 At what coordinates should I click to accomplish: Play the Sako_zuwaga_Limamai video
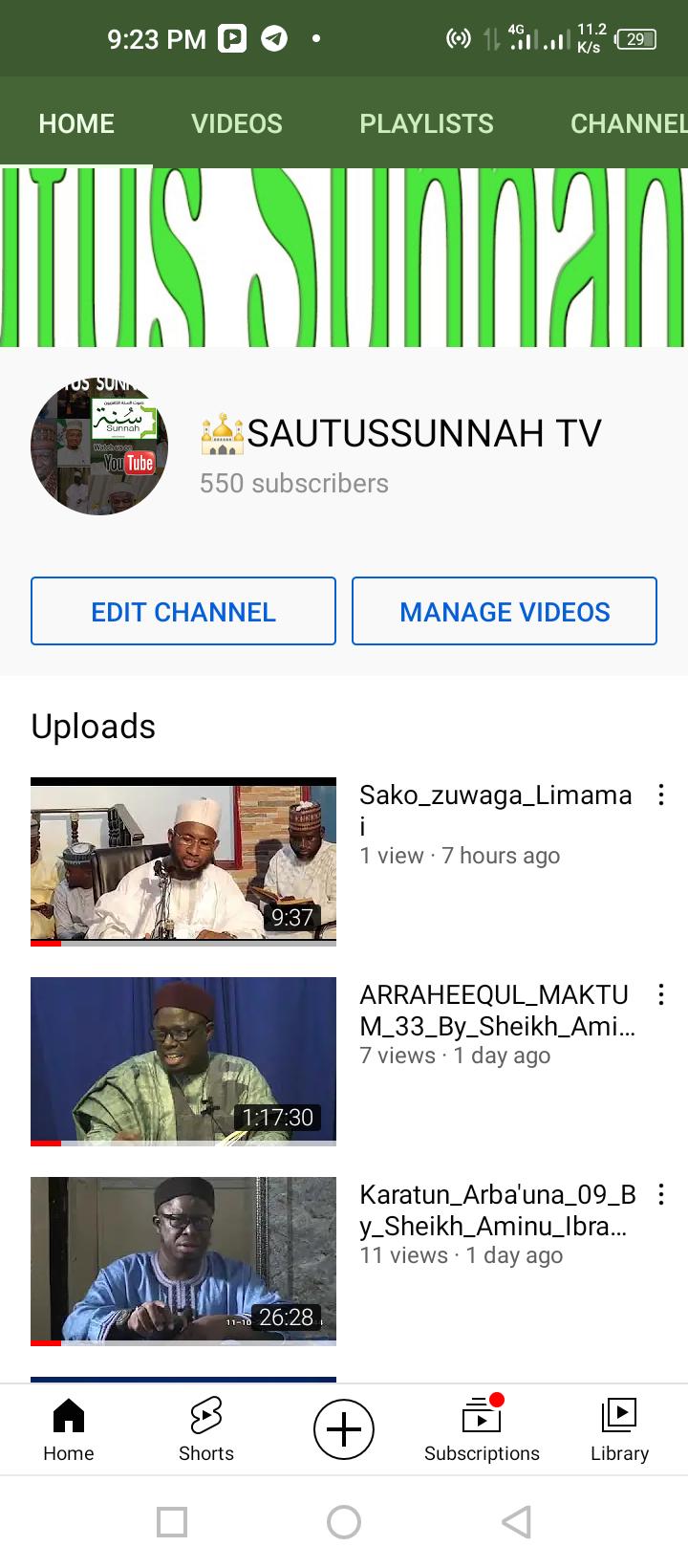pyautogui.click(x=183, y=861)
